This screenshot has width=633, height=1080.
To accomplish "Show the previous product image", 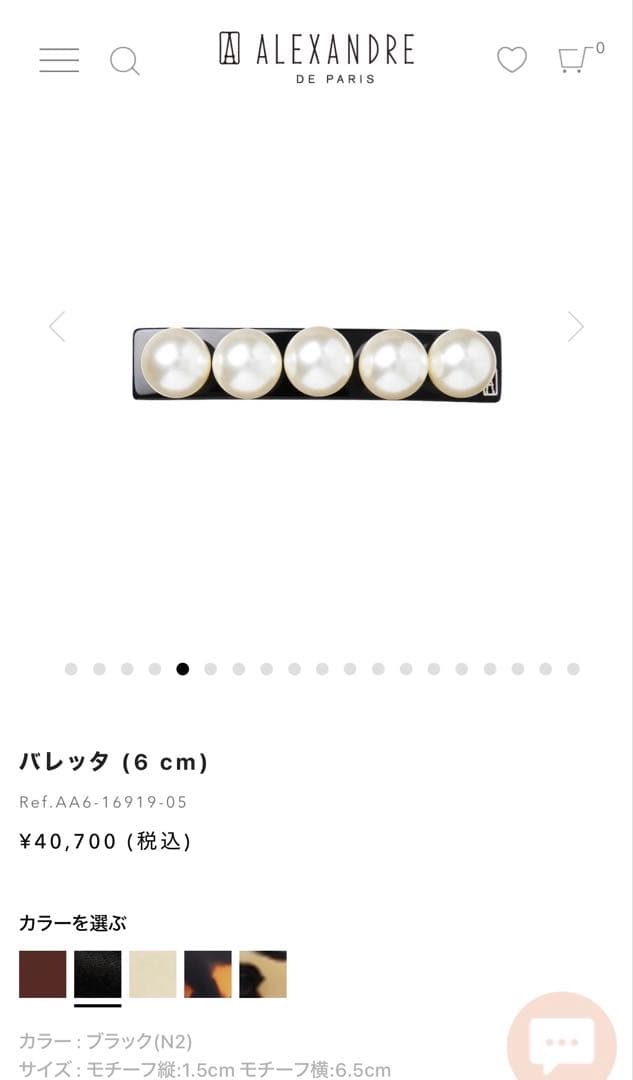I will tap(57, 327).
